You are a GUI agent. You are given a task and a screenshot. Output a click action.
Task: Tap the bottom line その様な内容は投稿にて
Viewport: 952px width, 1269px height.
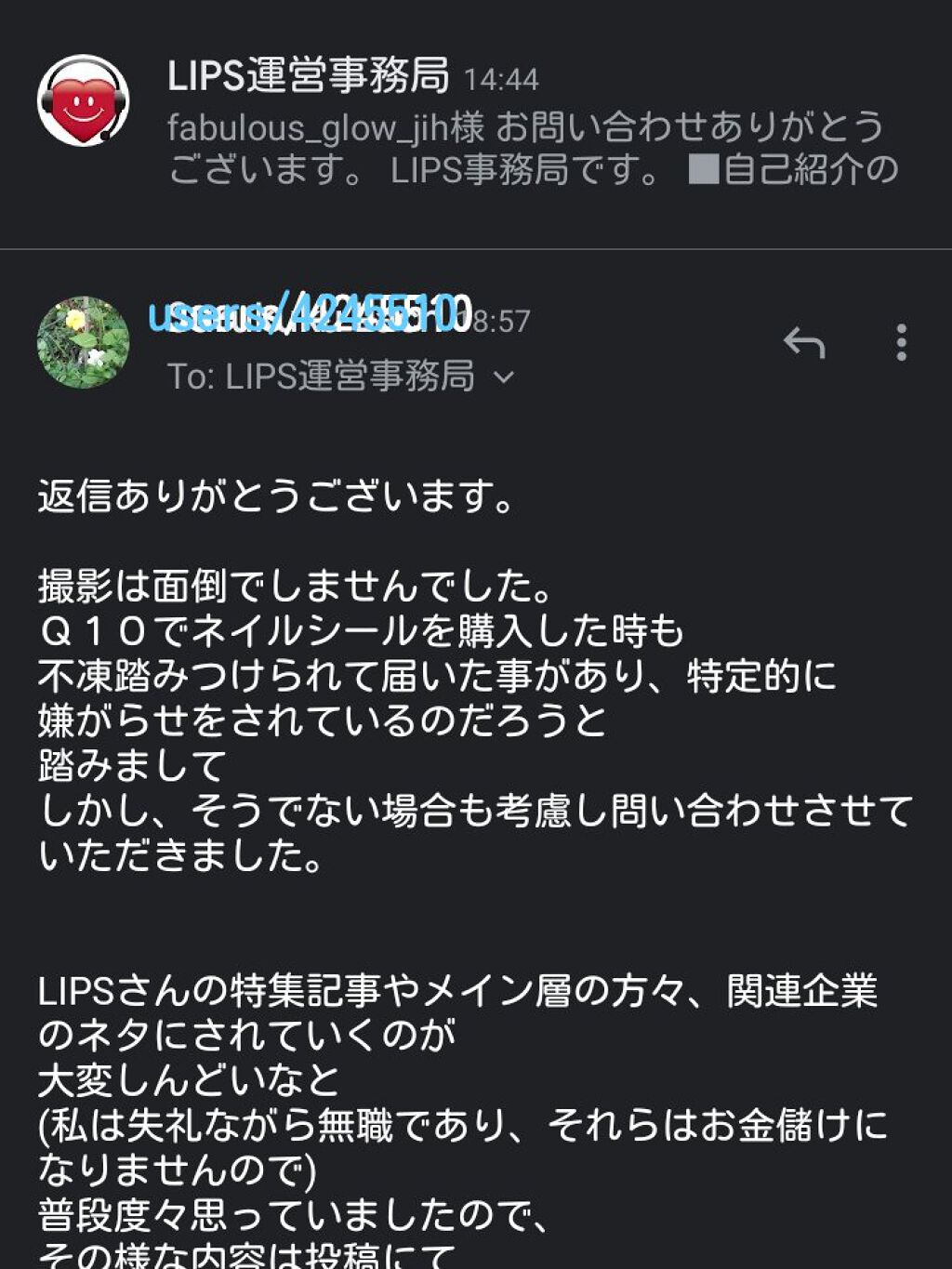tap(279, 1255)
